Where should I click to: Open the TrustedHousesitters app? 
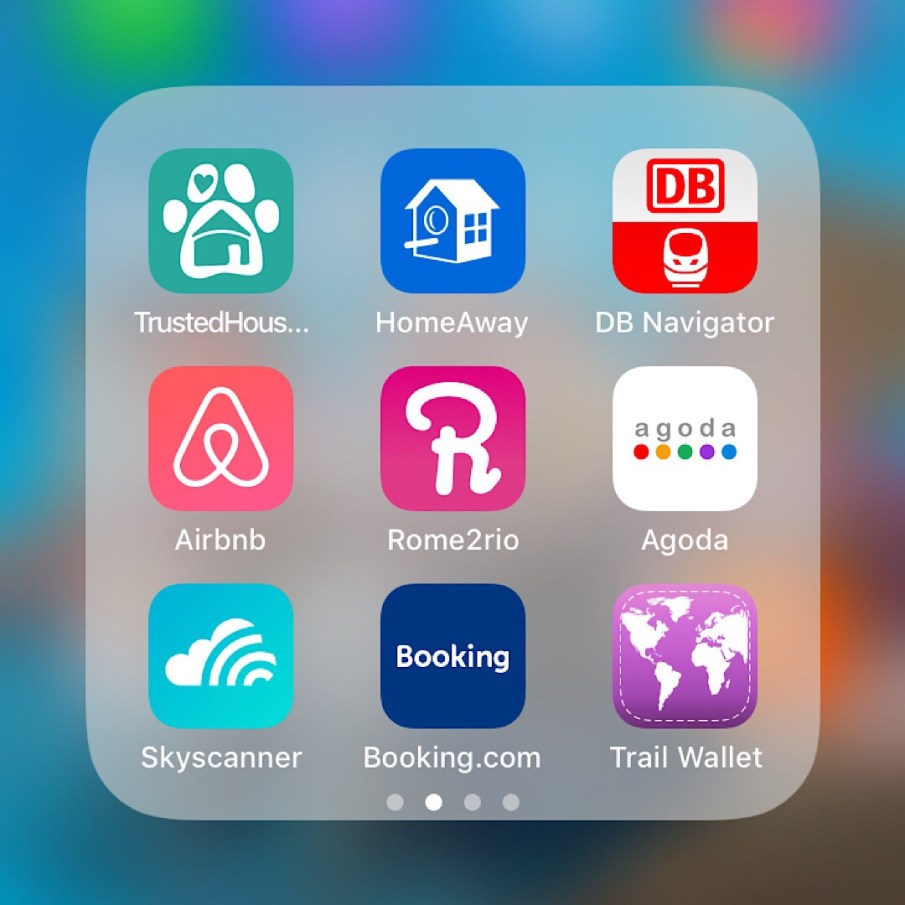221,221
